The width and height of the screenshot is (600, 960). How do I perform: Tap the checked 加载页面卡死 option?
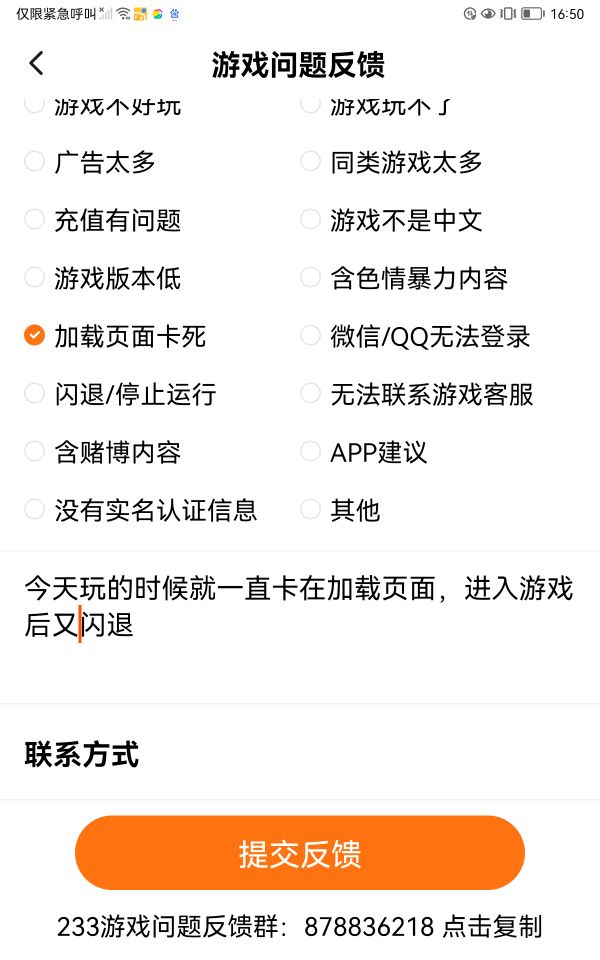pyautogui.click(x=115, y=336)
